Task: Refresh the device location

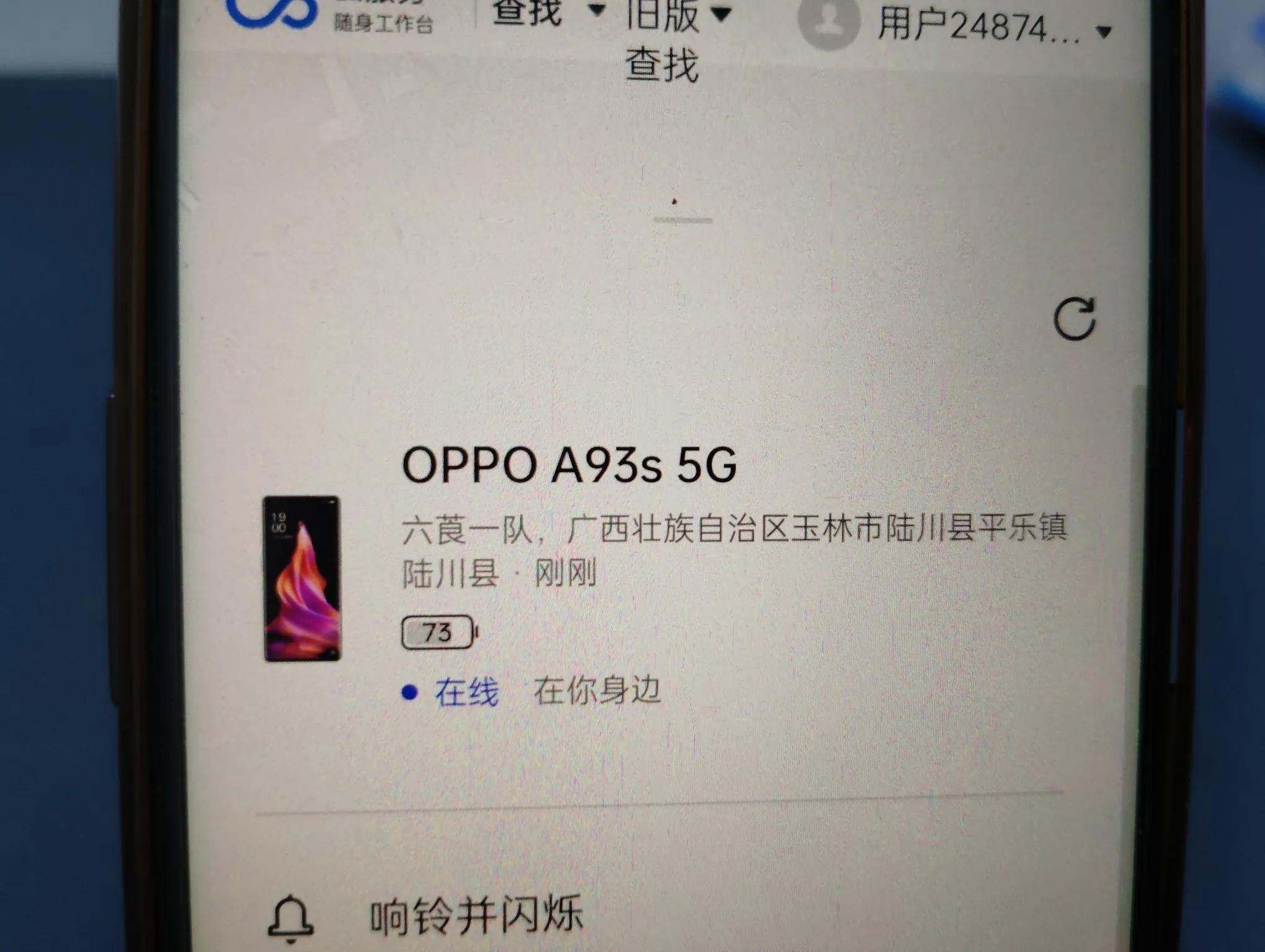Action: coord(1075,319)
